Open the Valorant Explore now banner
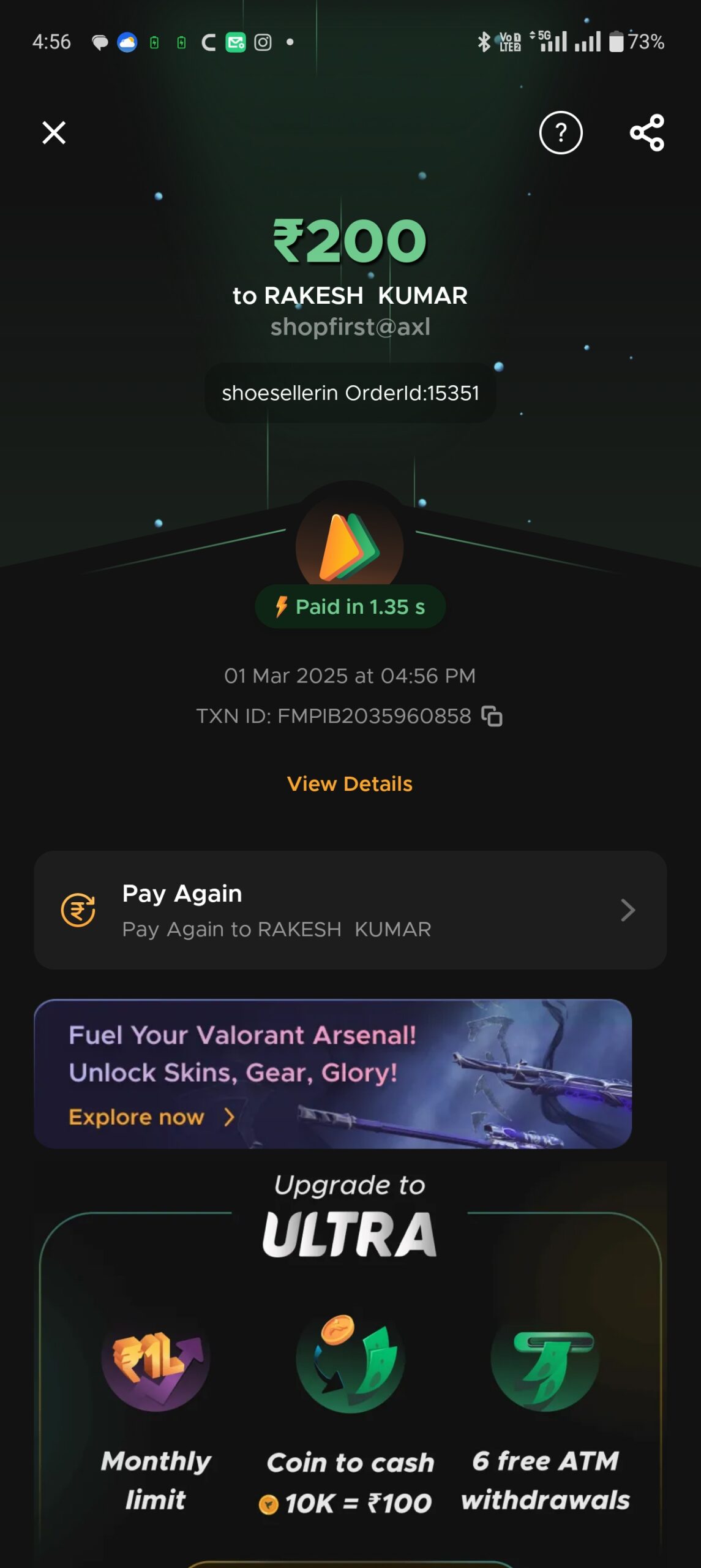The image size is (701, 1568). coord(333,1074)
